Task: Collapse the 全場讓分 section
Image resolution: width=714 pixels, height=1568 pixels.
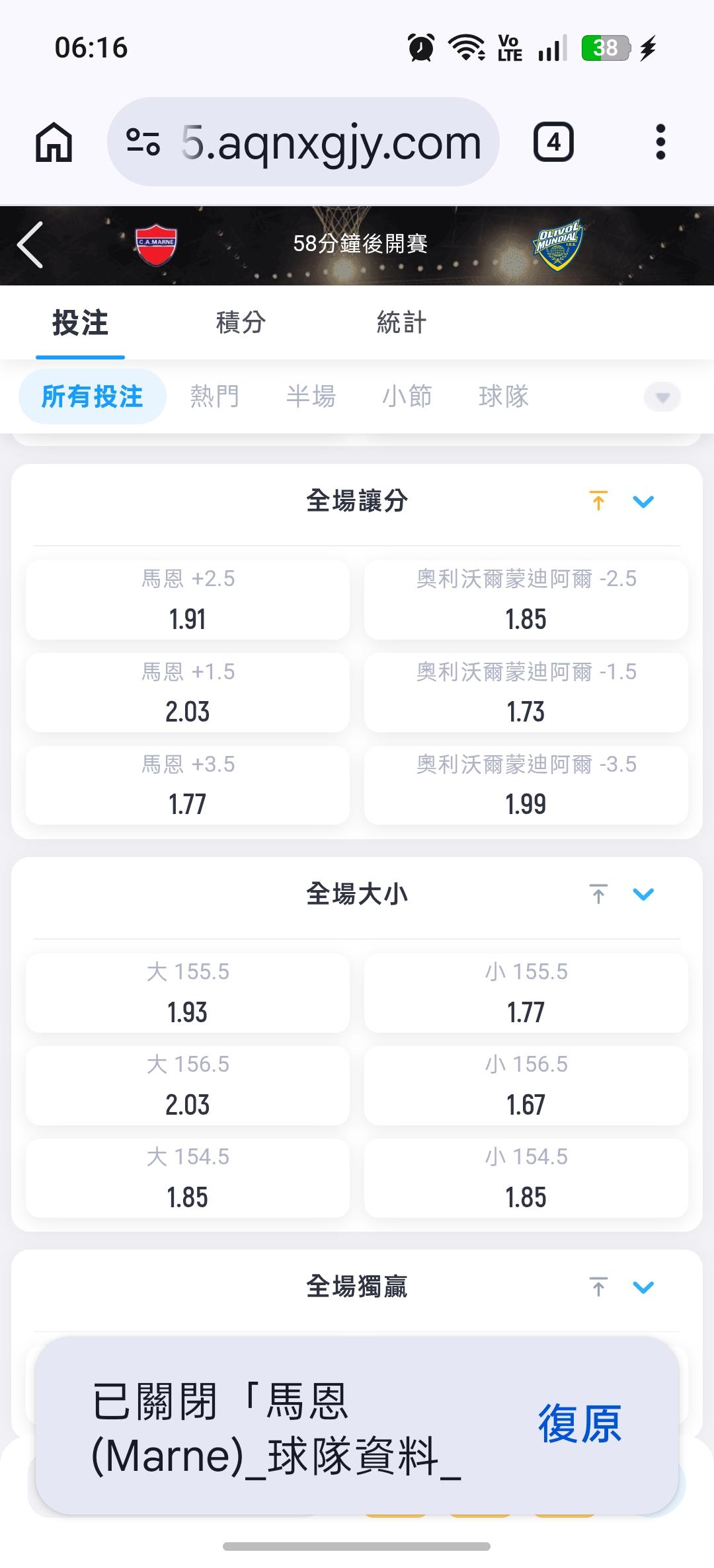Action: click(x=643, y=502)
